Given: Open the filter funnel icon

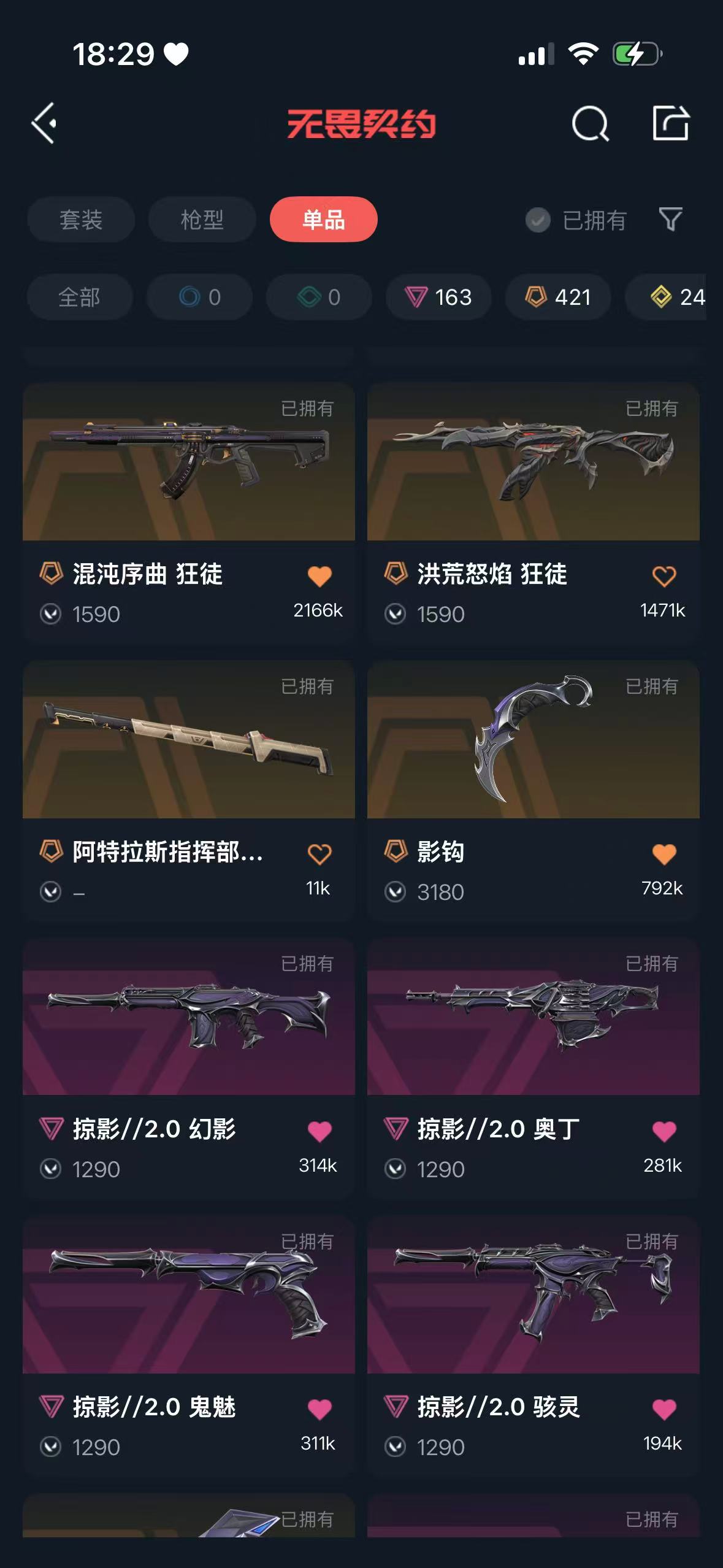Looking at the screenshot, I should tap(670, 219).
